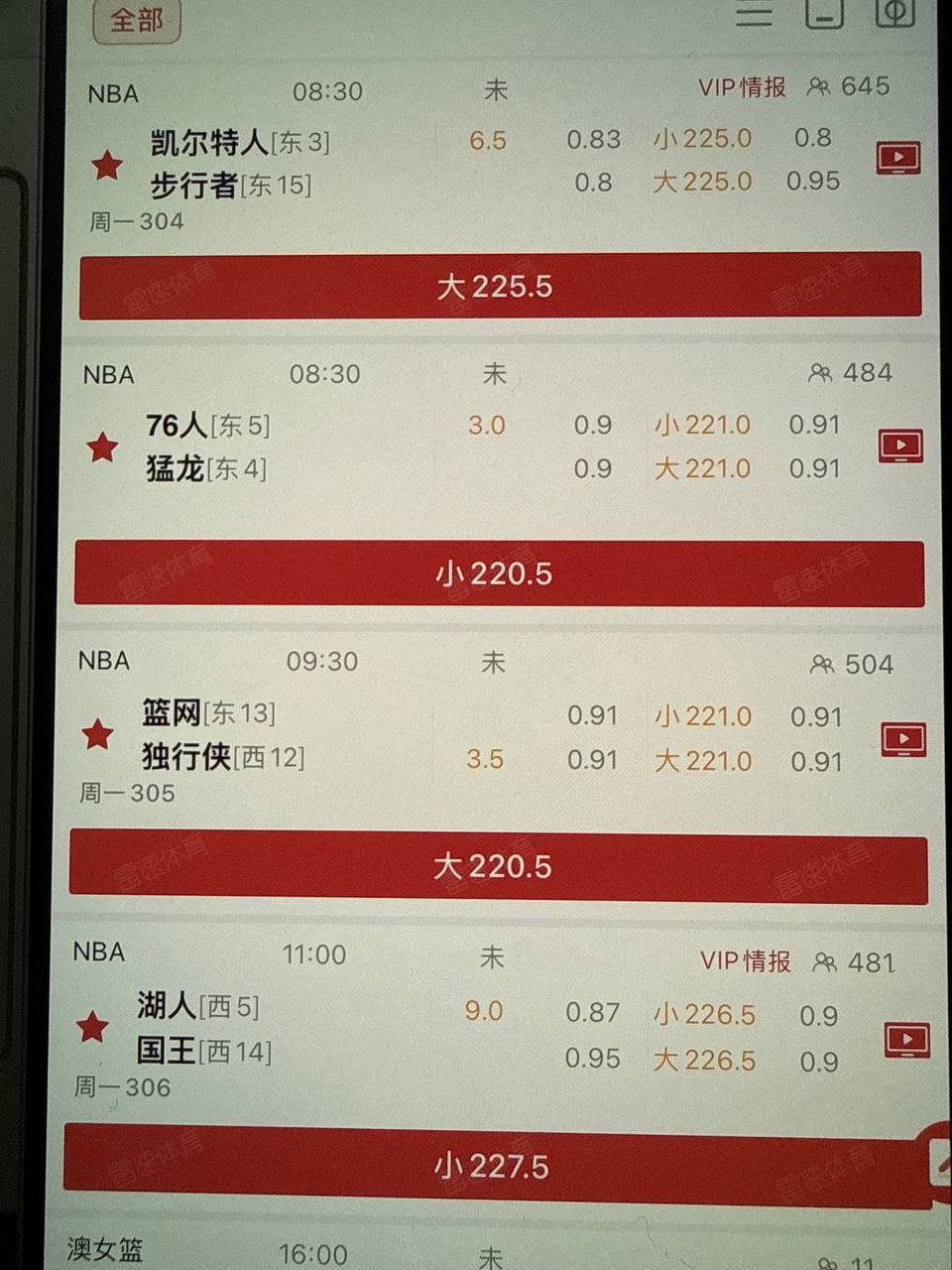Favorite the 凯尔特人 vs 步行者 match

coord(107,165)
